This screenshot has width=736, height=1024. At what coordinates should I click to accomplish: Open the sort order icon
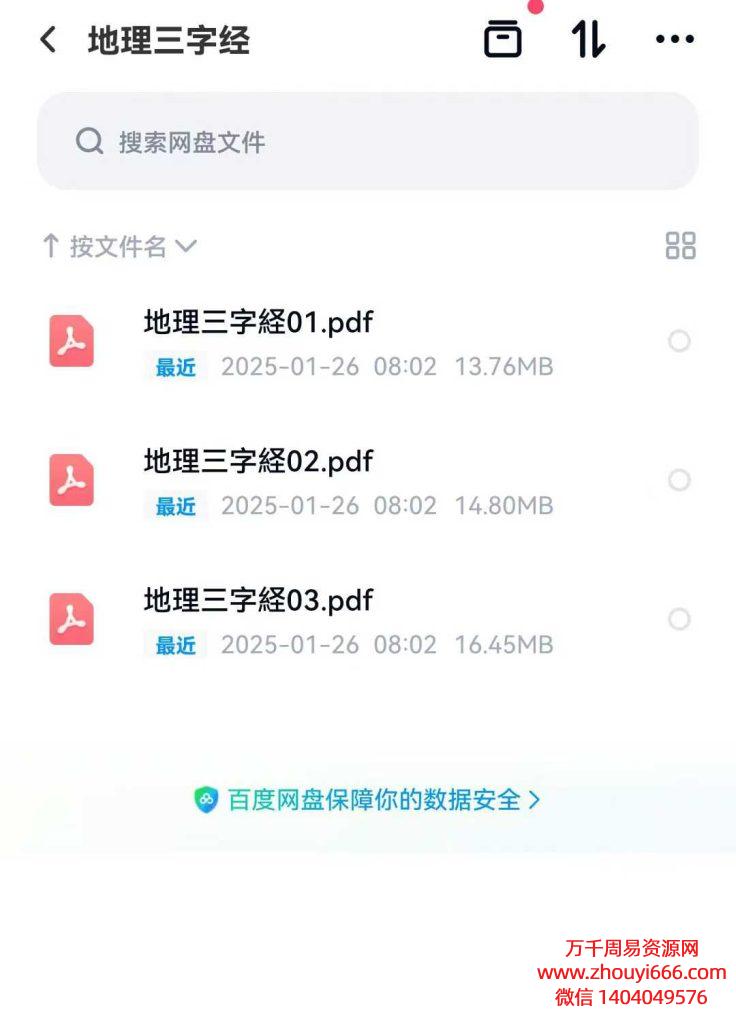pos(588,39)
